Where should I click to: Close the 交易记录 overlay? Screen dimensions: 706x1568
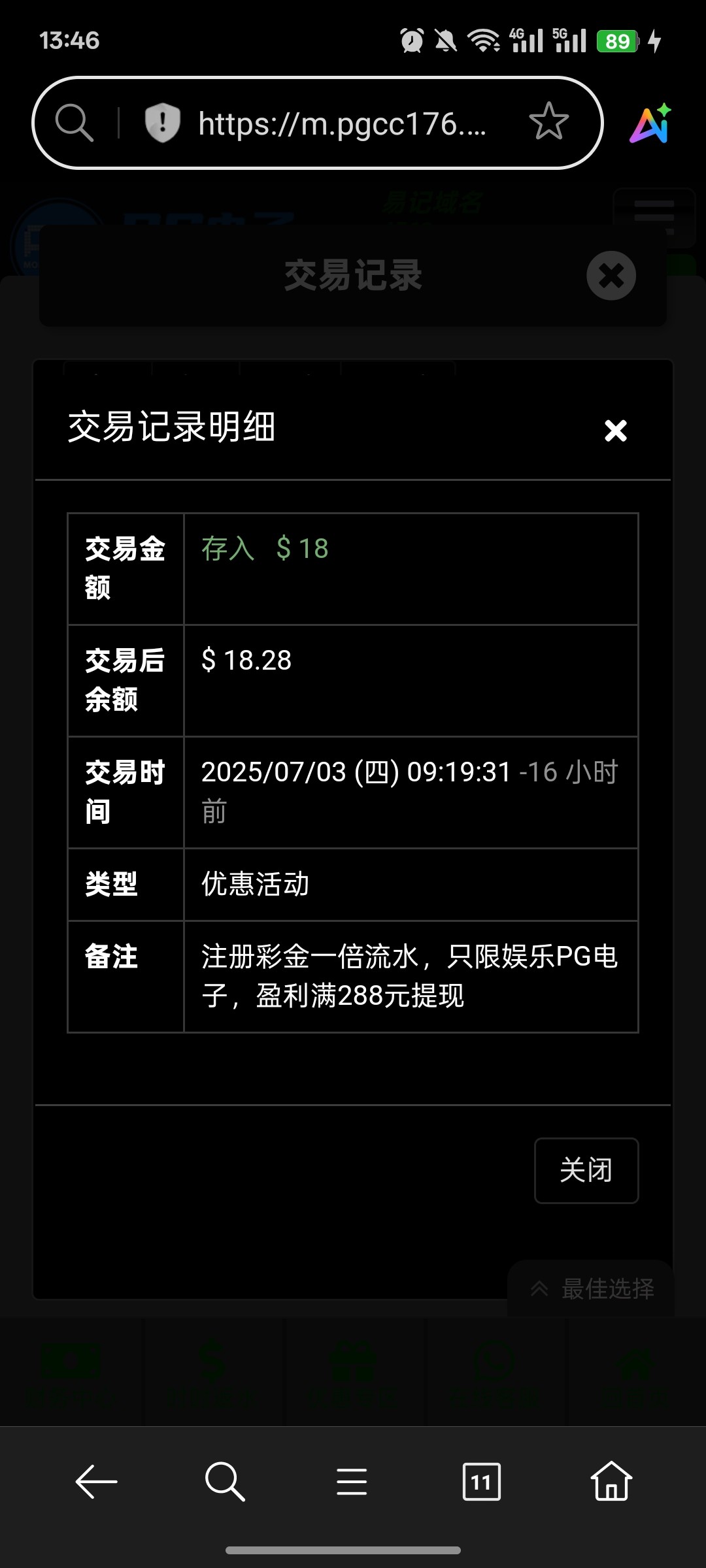(x=611, y=275)
